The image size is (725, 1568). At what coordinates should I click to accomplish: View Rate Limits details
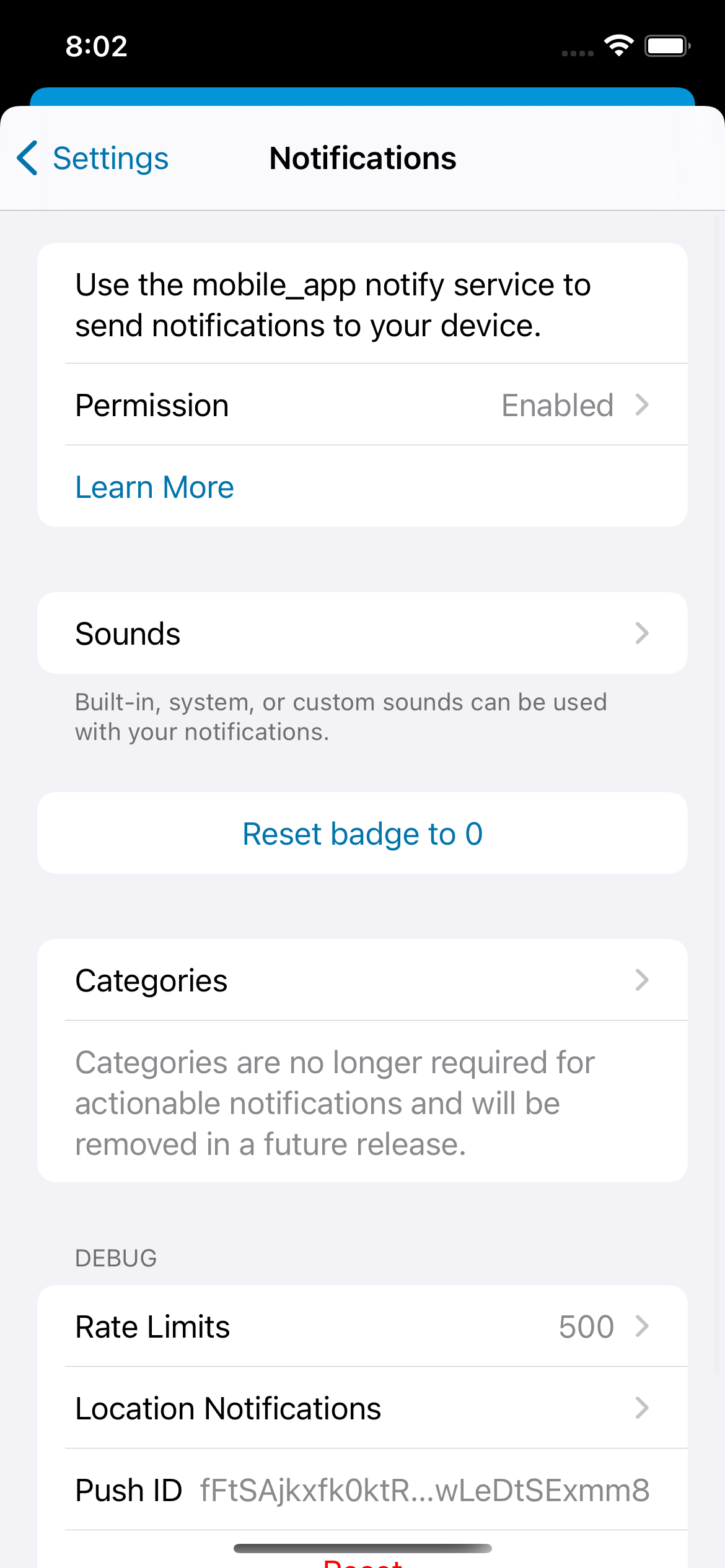pyautogui.click(x=362, y=1327)
